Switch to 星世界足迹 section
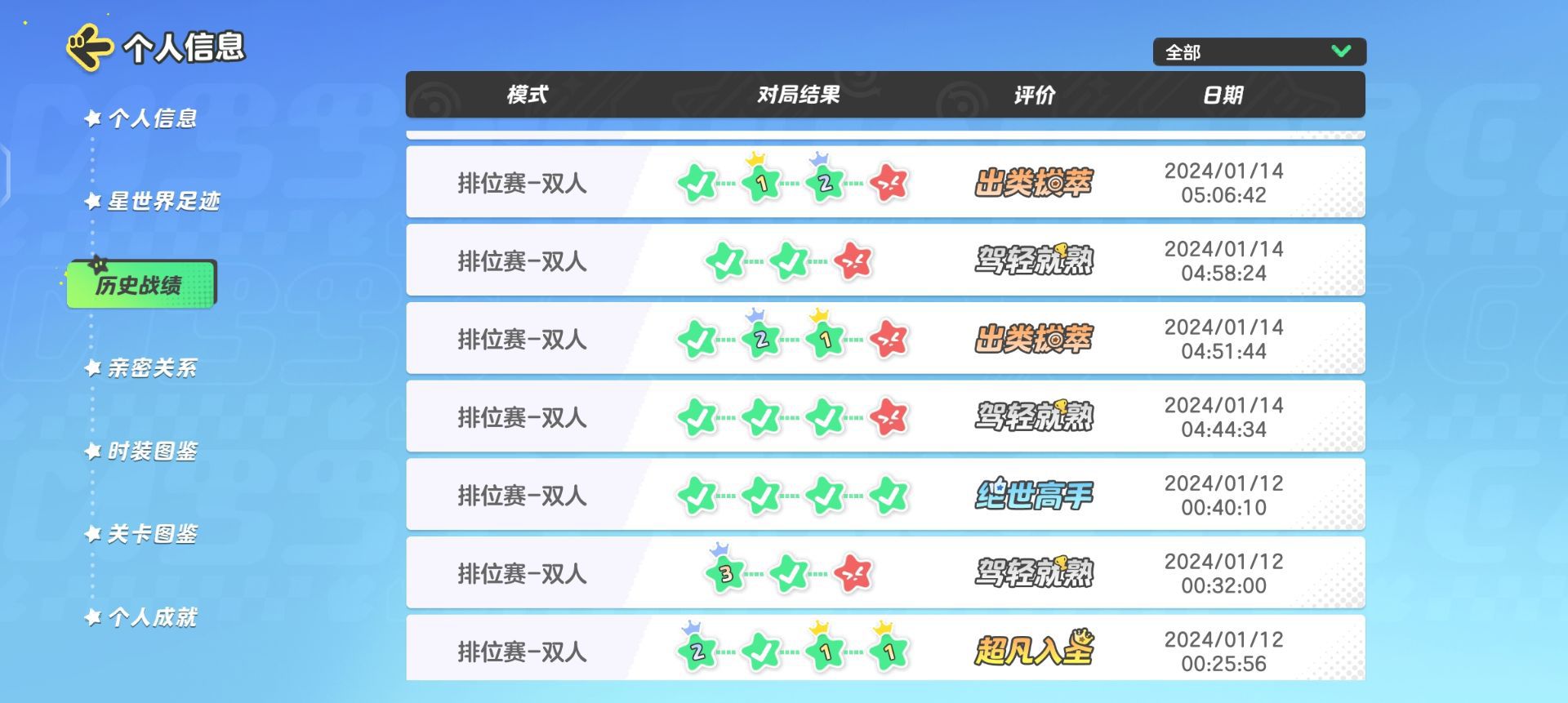The width and height of the screenshot is (1568, 703). tap(163, 202)
